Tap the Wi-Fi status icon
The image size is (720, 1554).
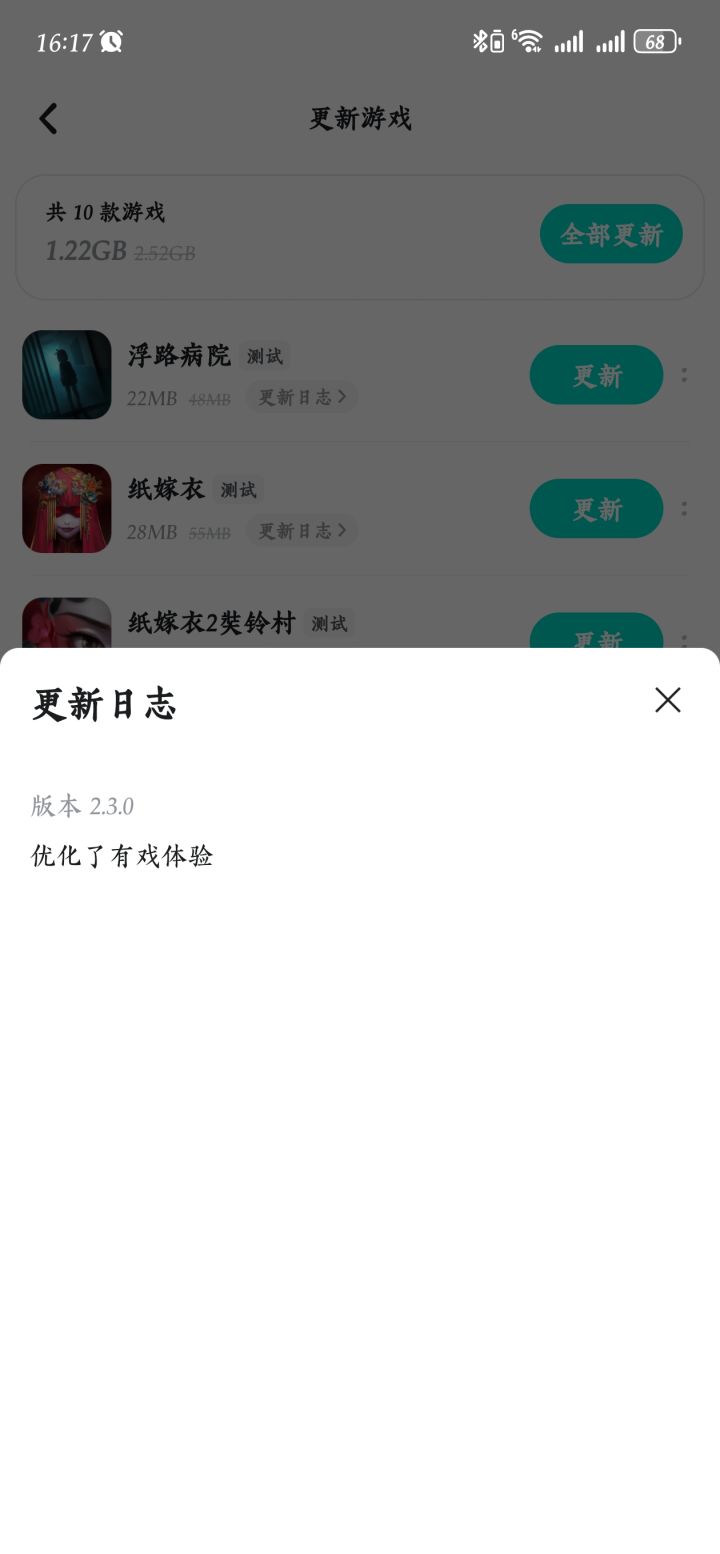(527, 42)
